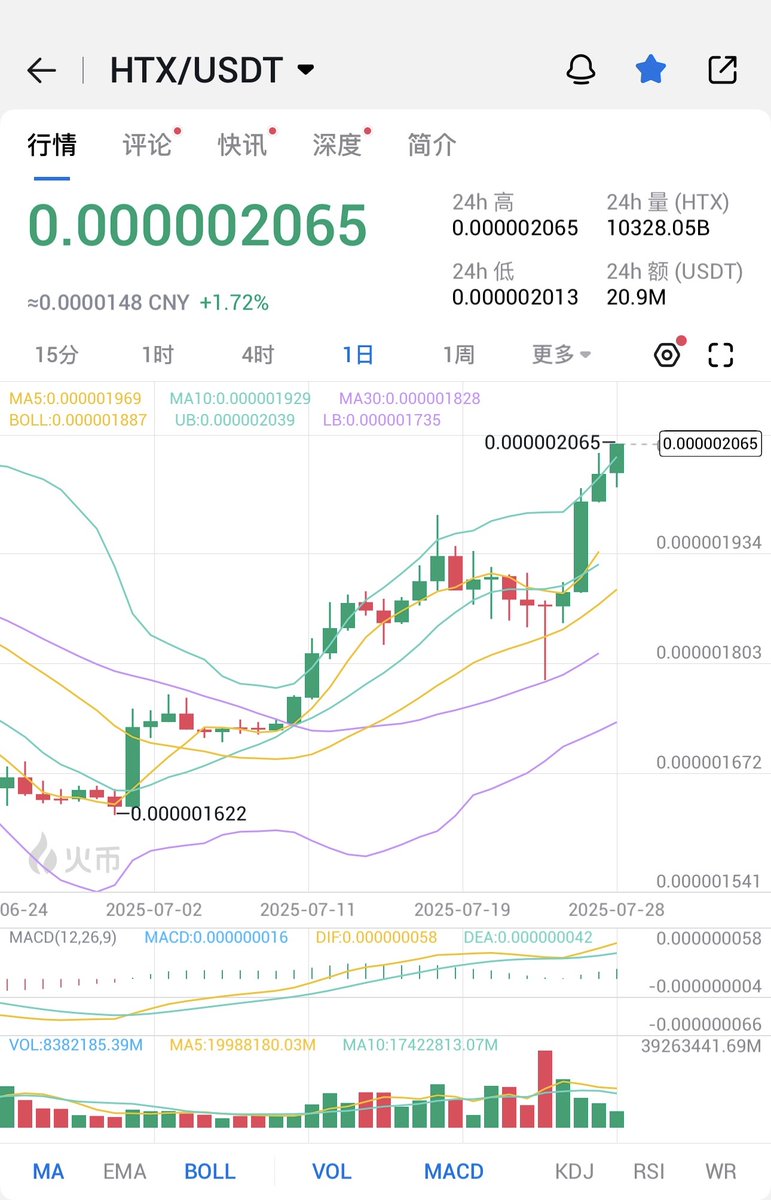Enable the WR indicator

pos(720,1171)
